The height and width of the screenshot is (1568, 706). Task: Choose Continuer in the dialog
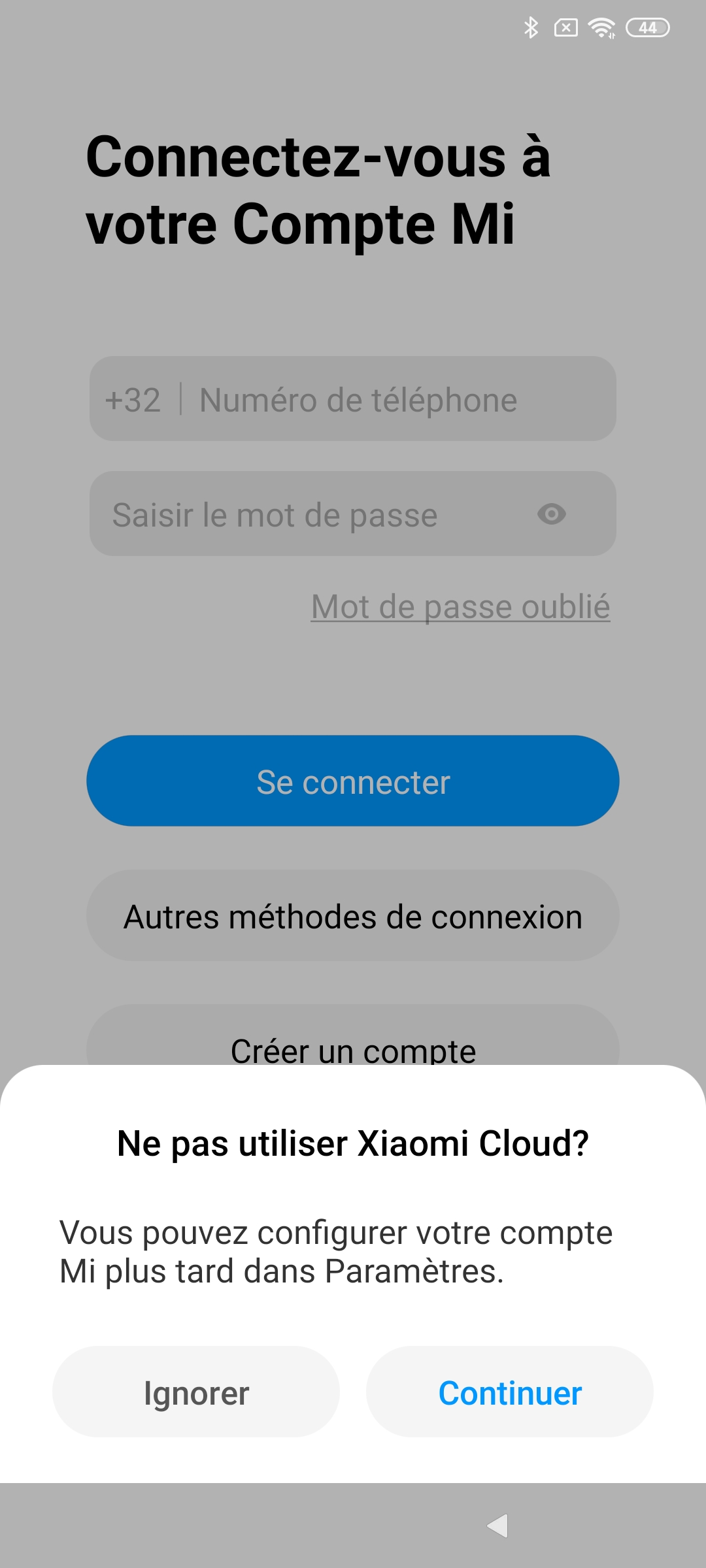(510, 1393)
